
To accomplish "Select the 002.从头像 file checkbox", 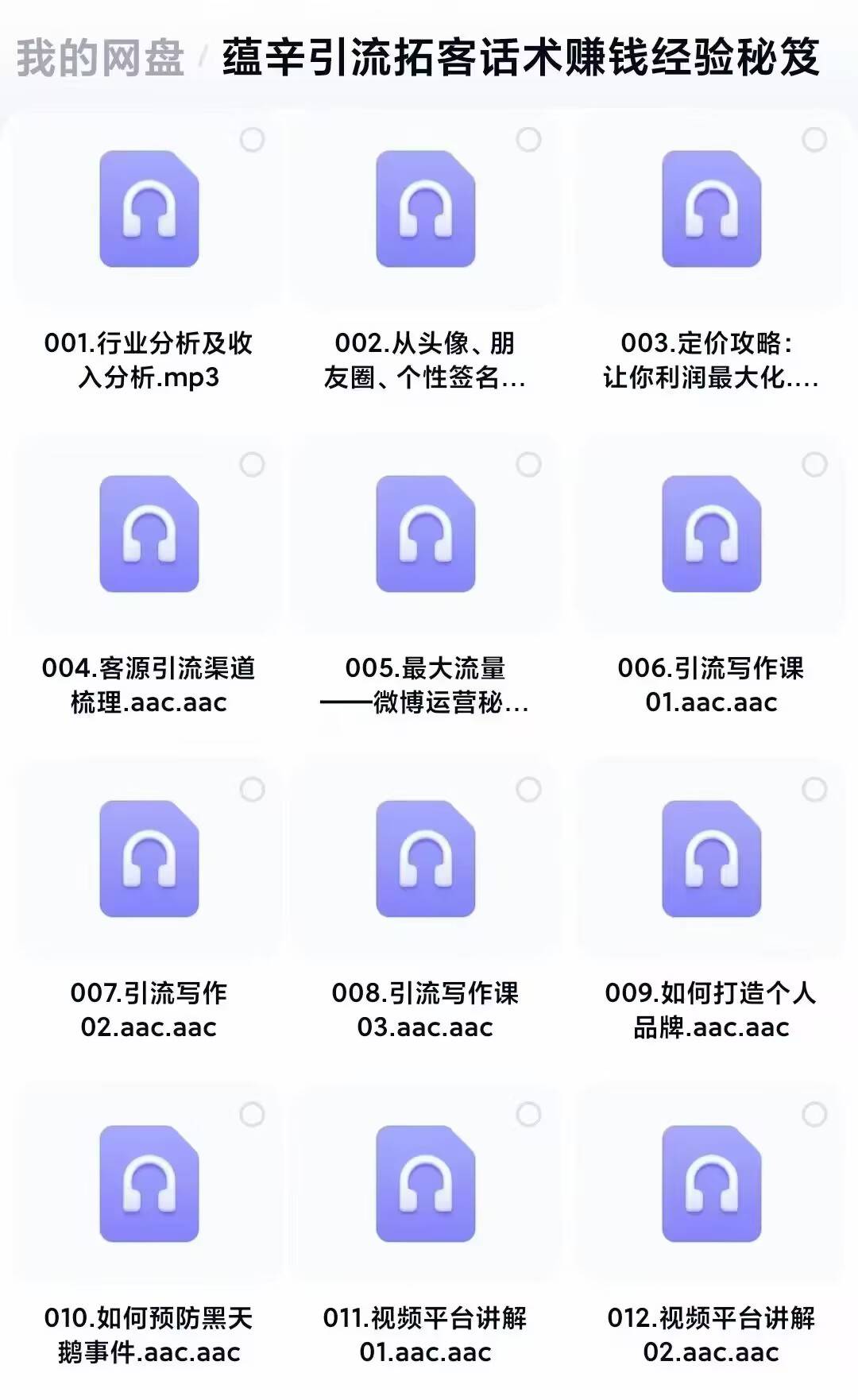I will 528,140.
